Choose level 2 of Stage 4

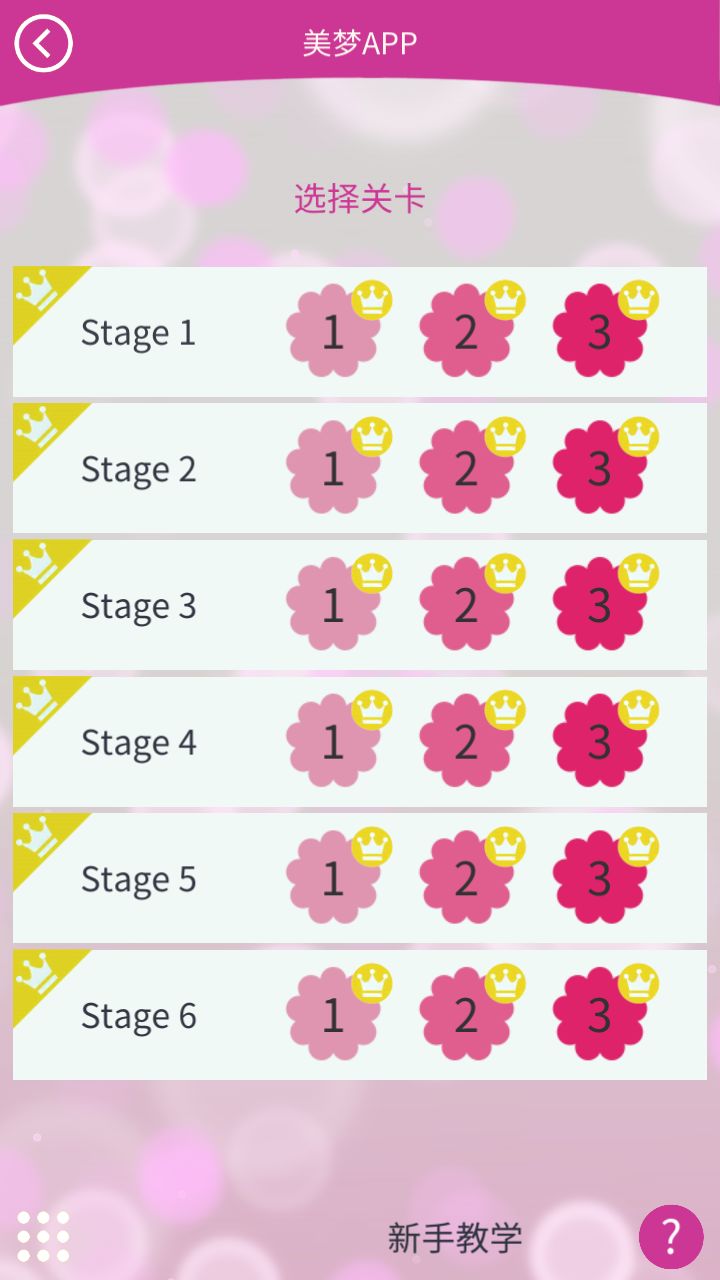coord(466,741)
